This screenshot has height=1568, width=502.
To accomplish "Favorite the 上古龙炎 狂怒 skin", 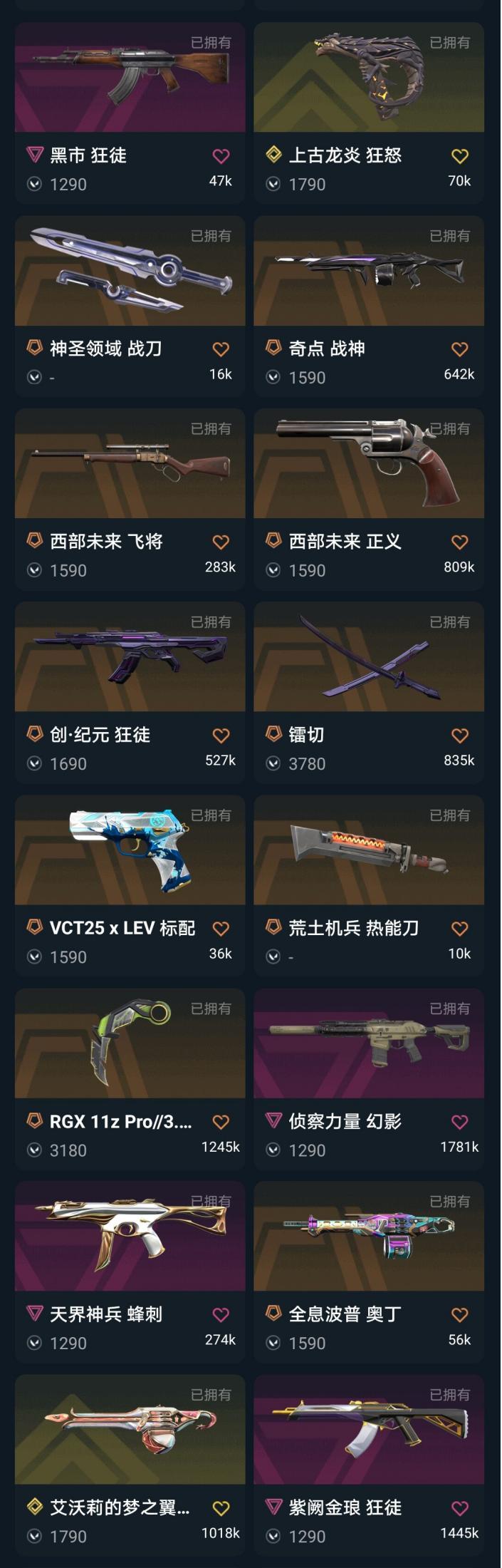I will coord(460,156).
